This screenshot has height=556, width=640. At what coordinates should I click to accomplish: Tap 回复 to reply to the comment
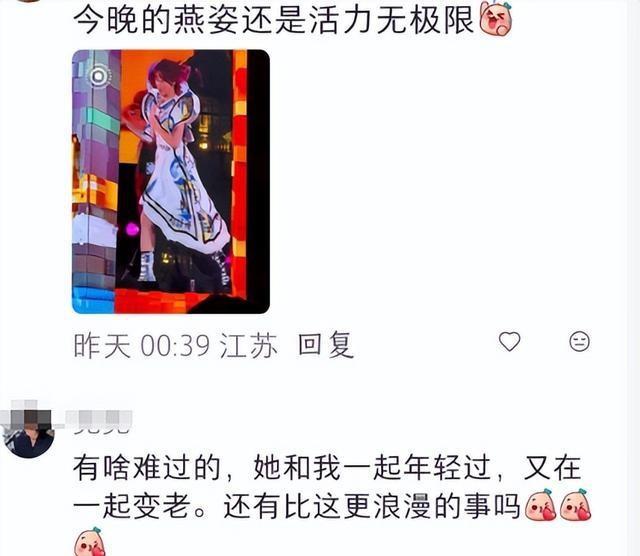coord(325,345)
